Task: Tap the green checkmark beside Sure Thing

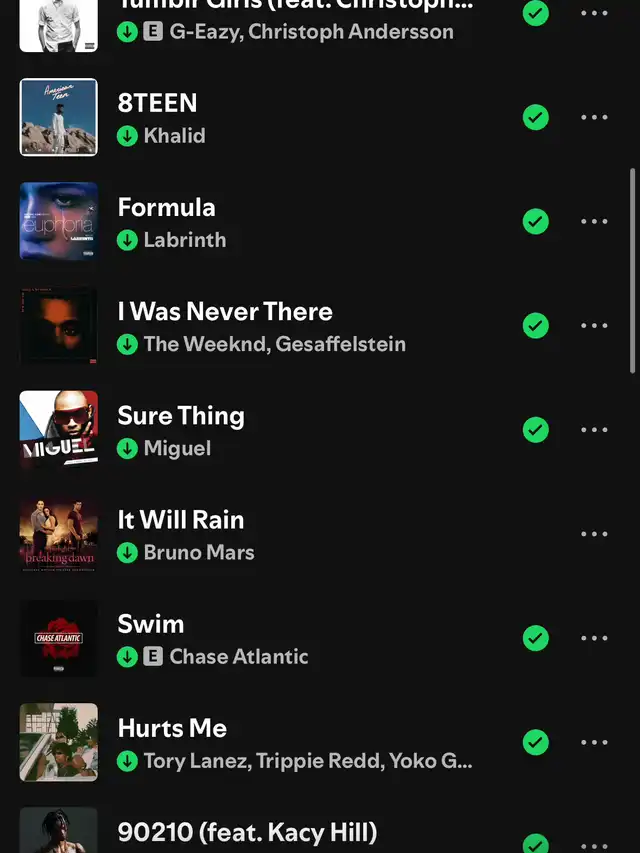Action: point(536,429)
